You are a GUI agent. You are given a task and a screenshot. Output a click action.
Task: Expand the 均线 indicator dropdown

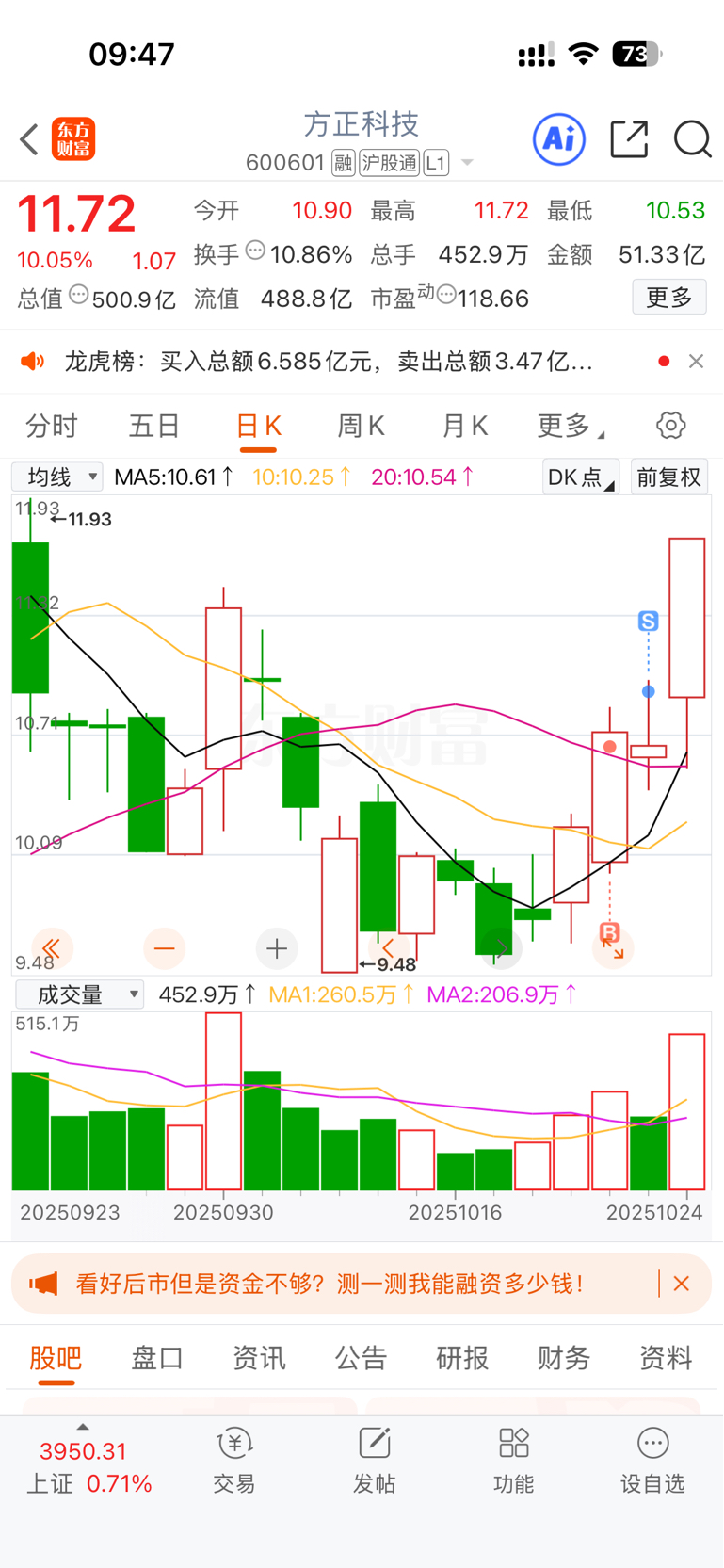pos(57,477)
